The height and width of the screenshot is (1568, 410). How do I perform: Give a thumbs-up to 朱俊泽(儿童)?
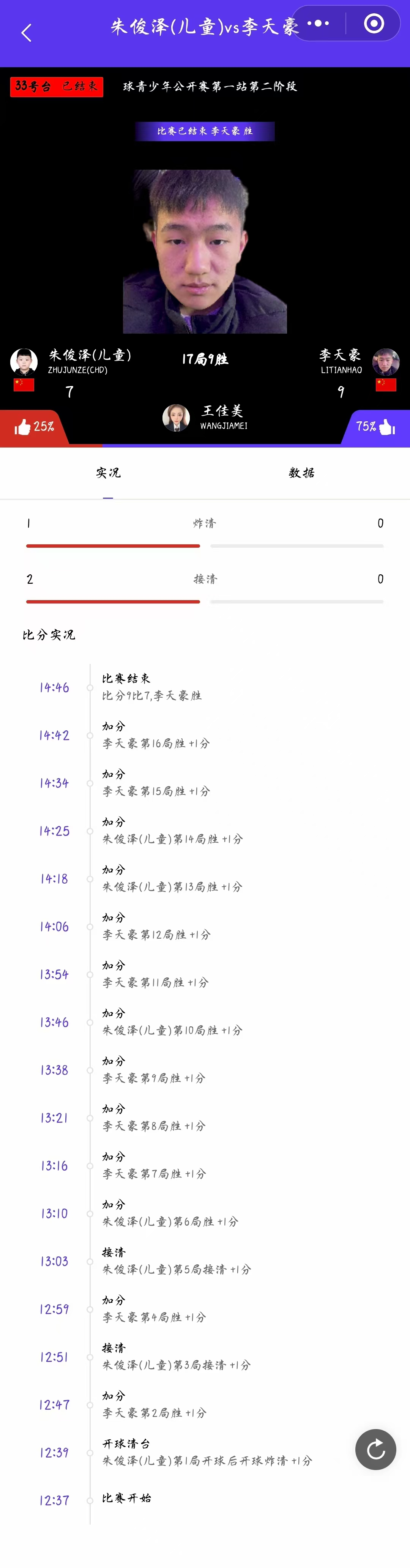pyautogui.click(x=23, y=427)
